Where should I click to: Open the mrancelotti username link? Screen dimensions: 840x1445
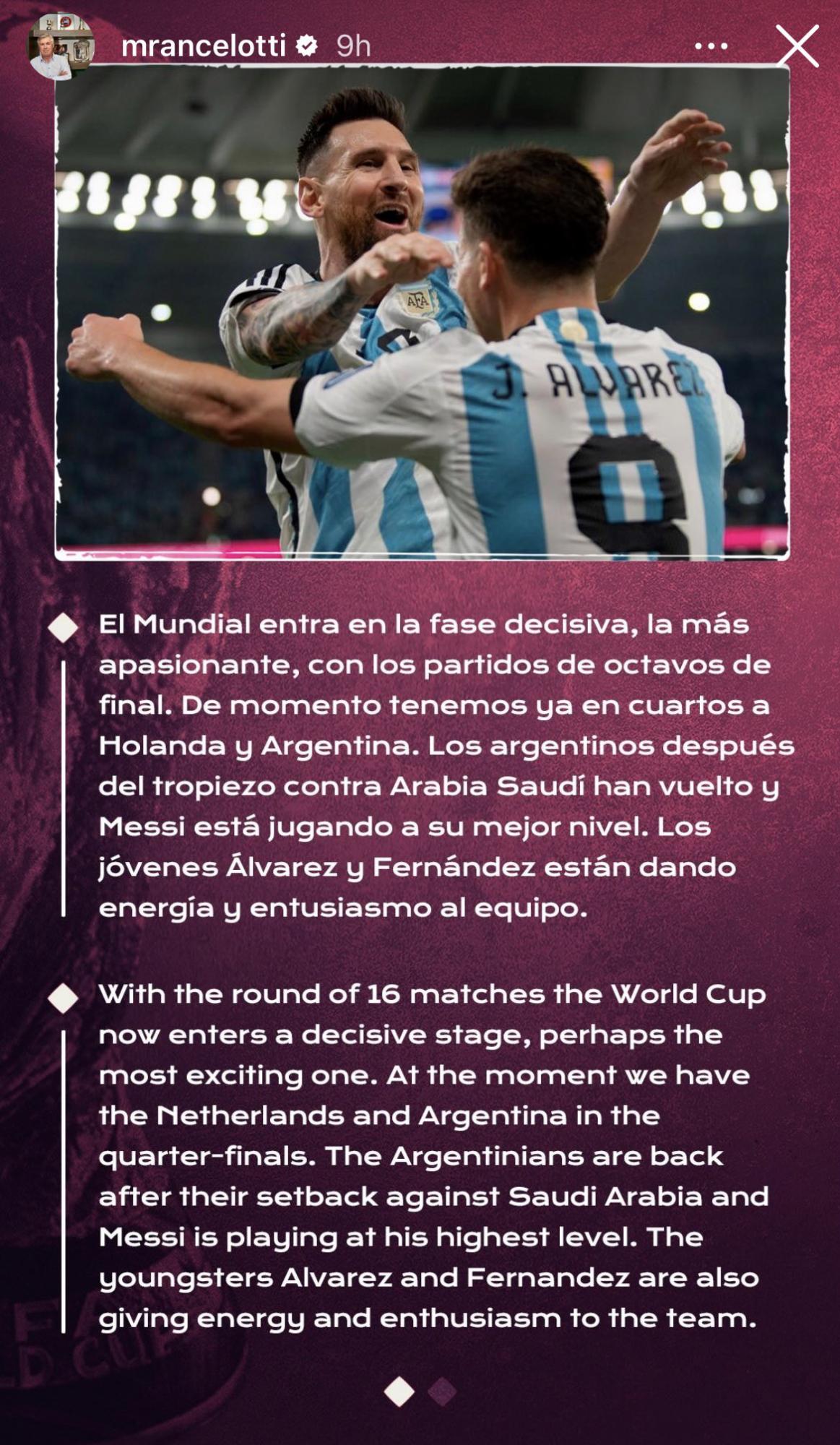click(x=204, y=46)
